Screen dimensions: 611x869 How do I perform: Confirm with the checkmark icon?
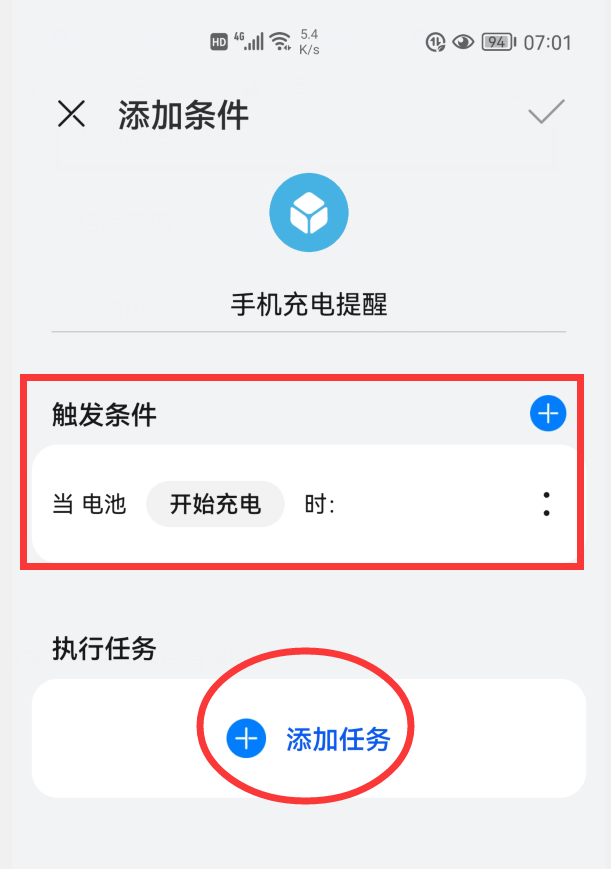pyautogui.click(x=546, y=113)
